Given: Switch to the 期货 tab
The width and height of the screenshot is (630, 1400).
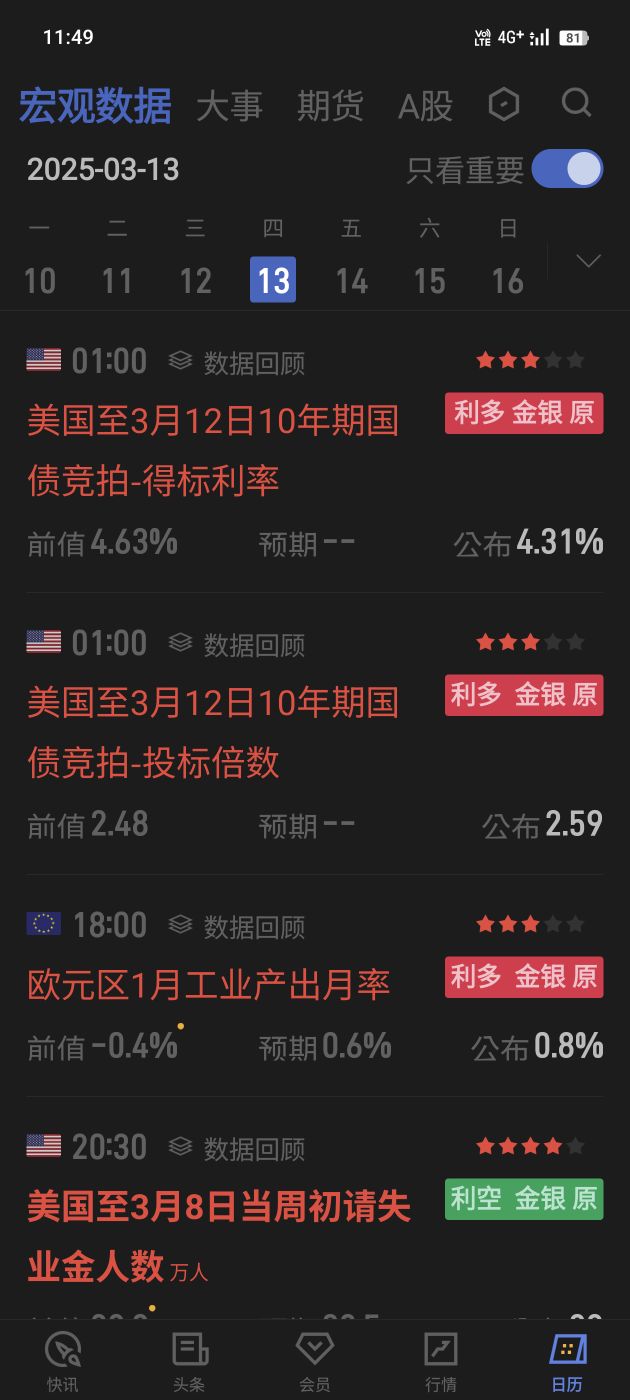Looking at the screenshot, I should [x=330, y=106].
